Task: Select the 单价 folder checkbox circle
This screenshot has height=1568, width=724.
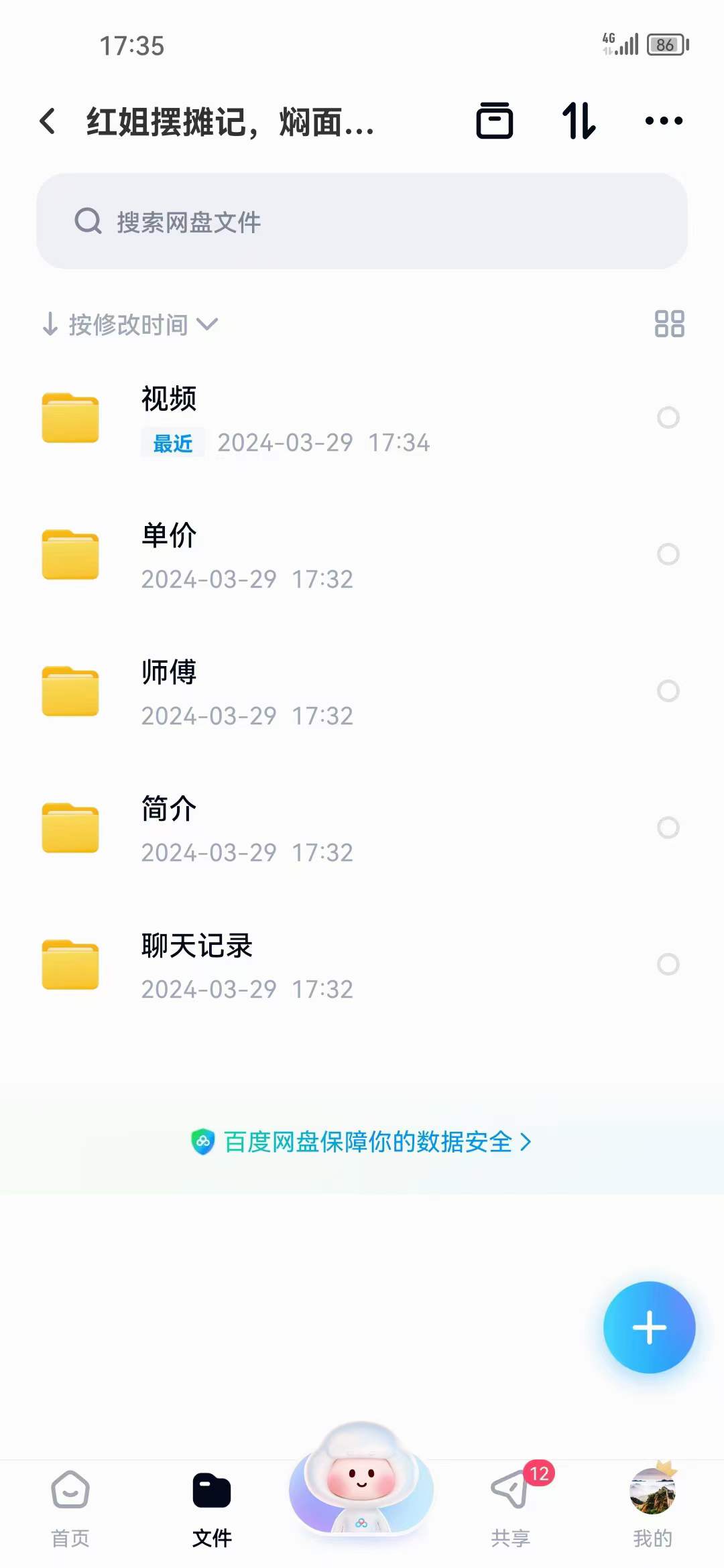Action: coord(667,555)
